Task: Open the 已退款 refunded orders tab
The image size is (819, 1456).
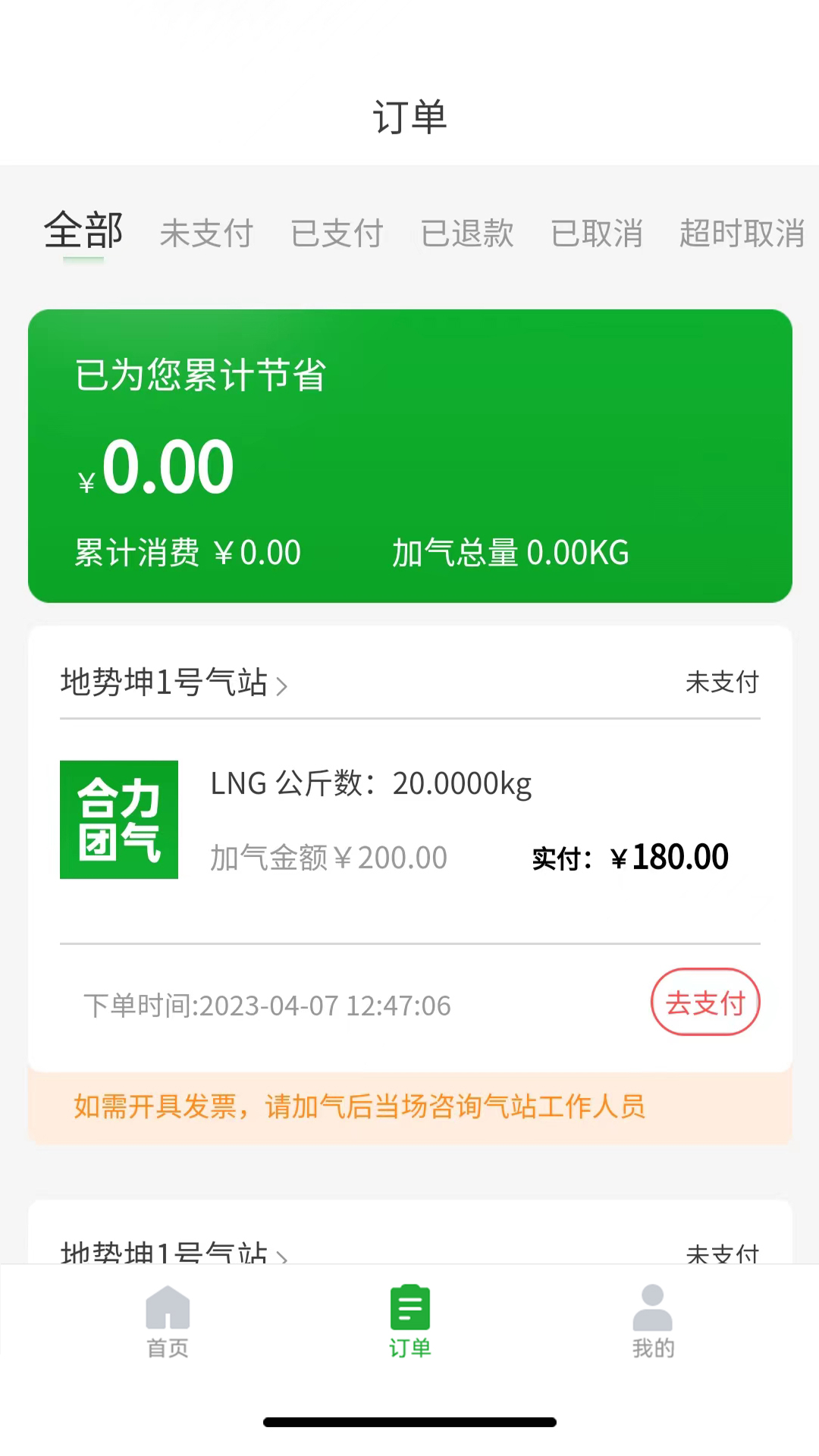Action: pos(468,234)
